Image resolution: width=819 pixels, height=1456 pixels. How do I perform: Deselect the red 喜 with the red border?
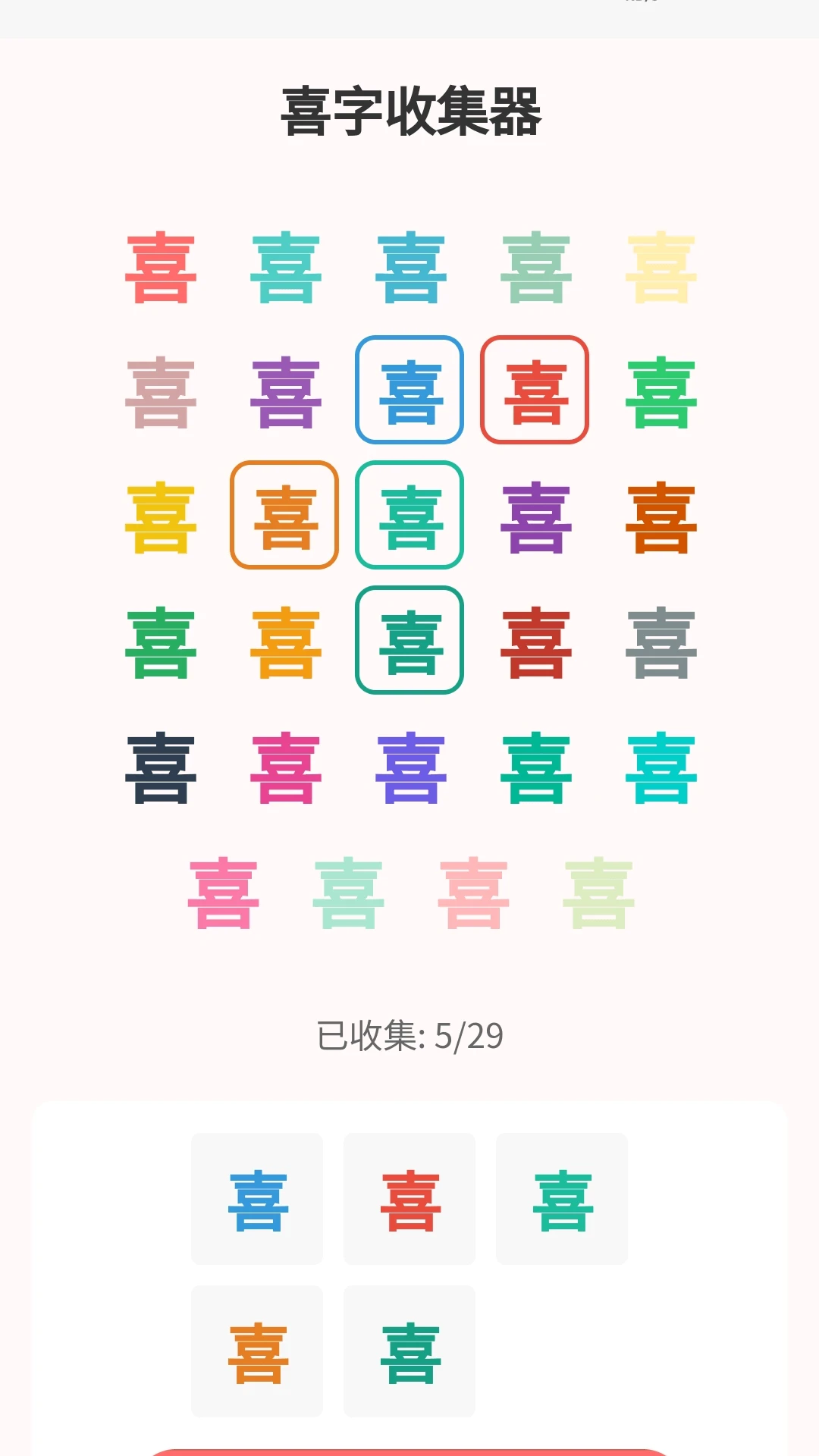tap(535, 390)
